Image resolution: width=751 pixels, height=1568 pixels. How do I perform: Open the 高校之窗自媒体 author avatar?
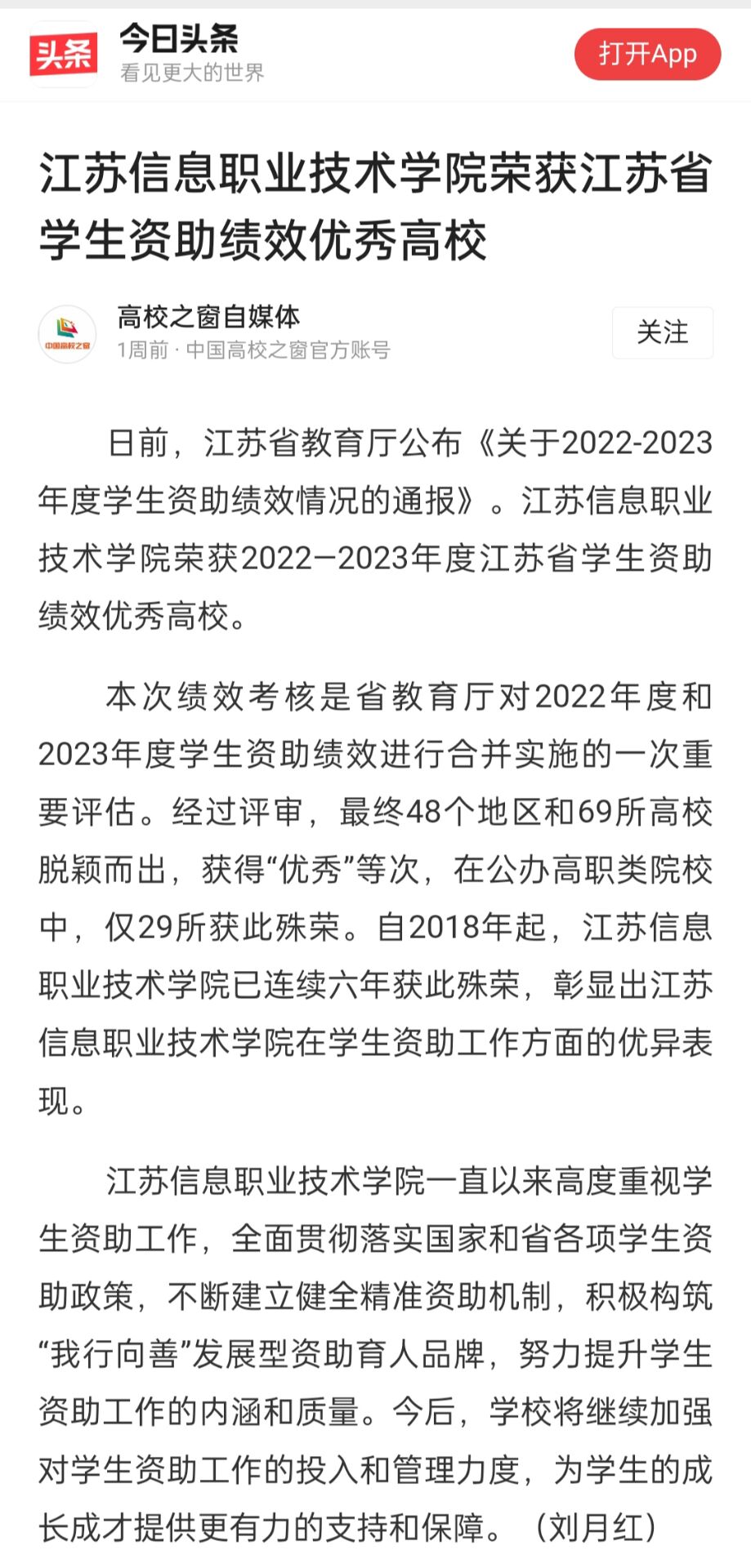point(67,333)
